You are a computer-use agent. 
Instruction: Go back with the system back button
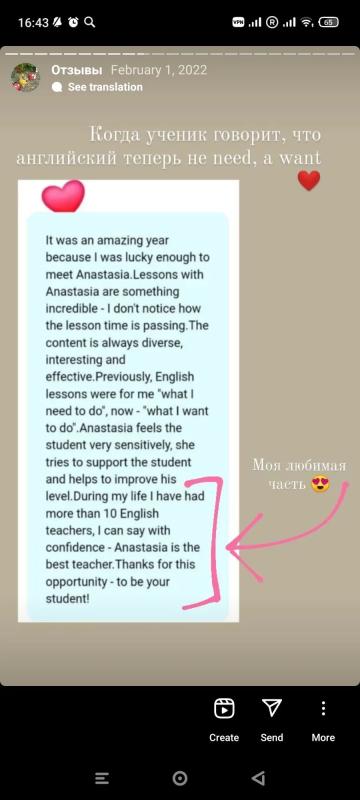tap(259, 778)
